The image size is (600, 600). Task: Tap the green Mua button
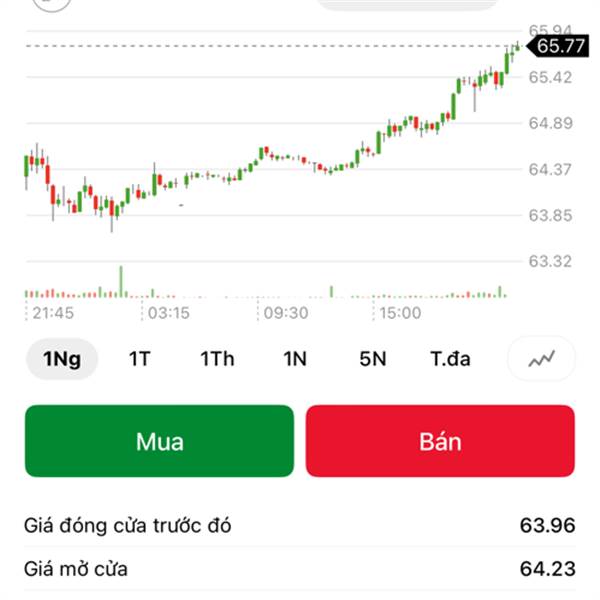coord(160,441)
